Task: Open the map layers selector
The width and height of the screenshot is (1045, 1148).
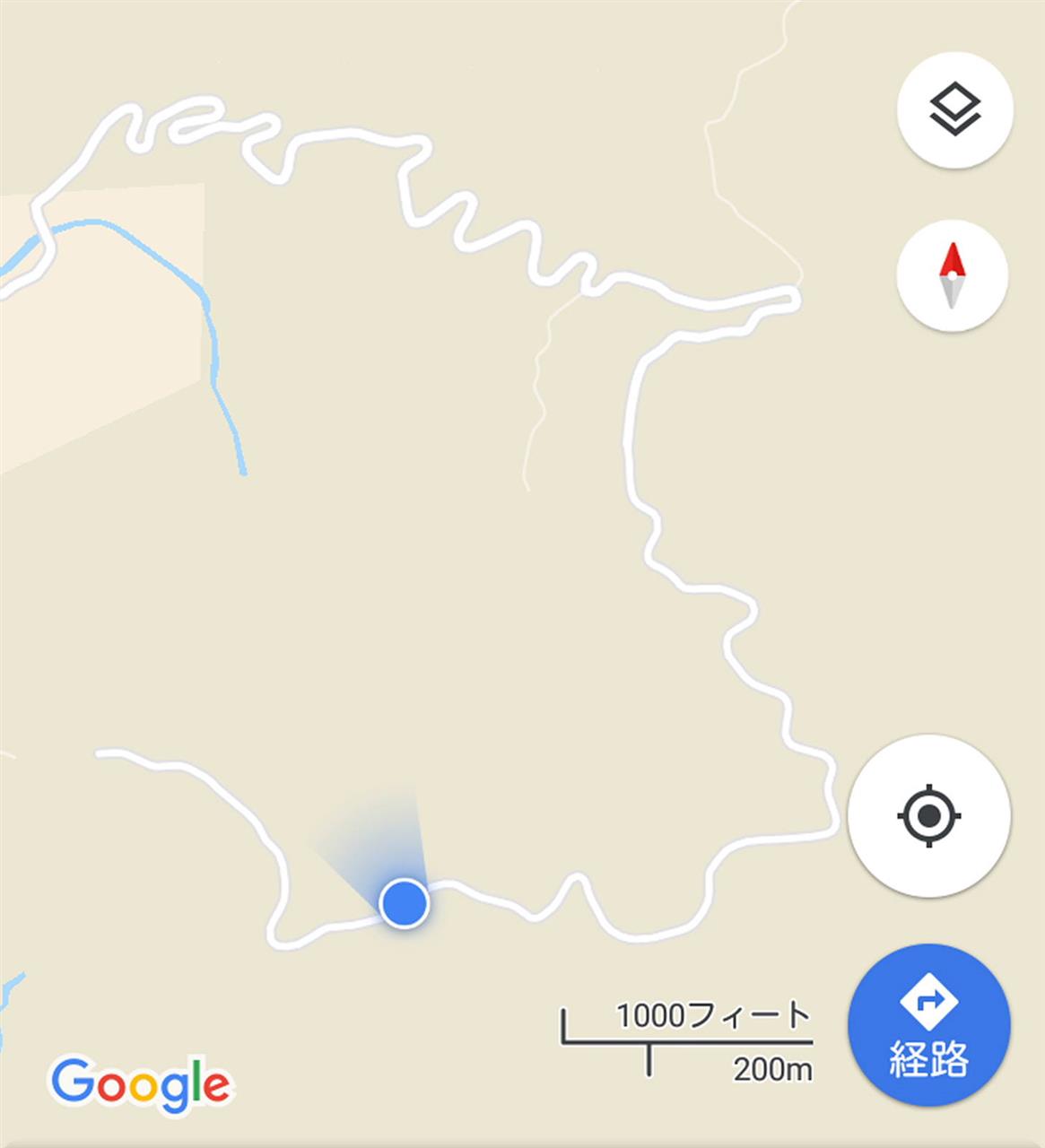Action: tap(954, 109)
